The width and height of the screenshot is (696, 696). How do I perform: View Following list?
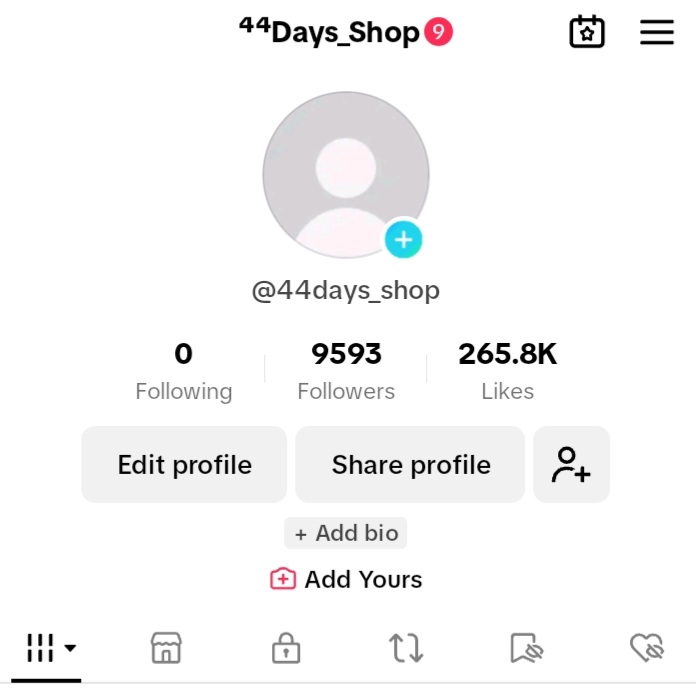tap(183, 372)
